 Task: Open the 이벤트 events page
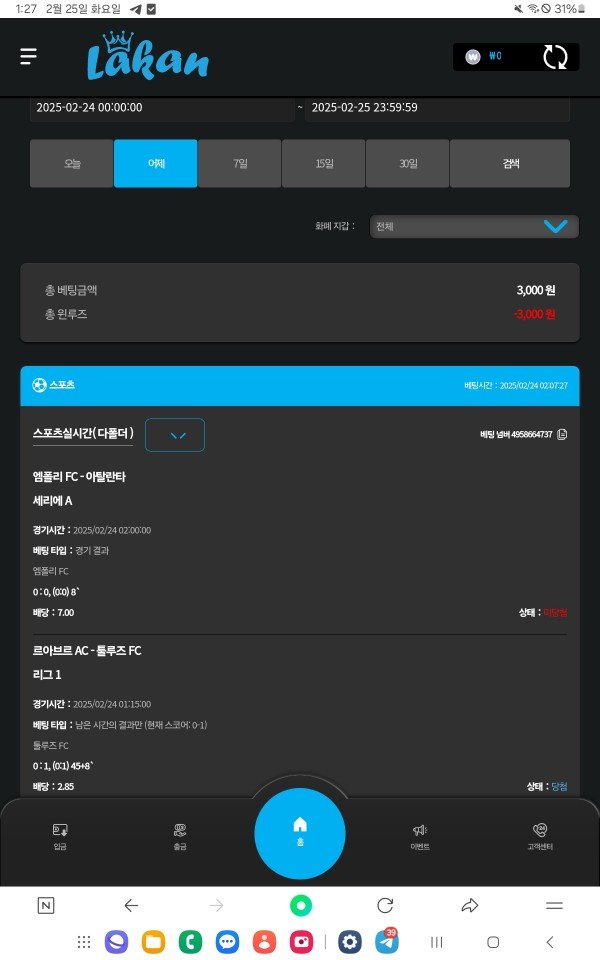pyautogui.click(x=420, y=836)
